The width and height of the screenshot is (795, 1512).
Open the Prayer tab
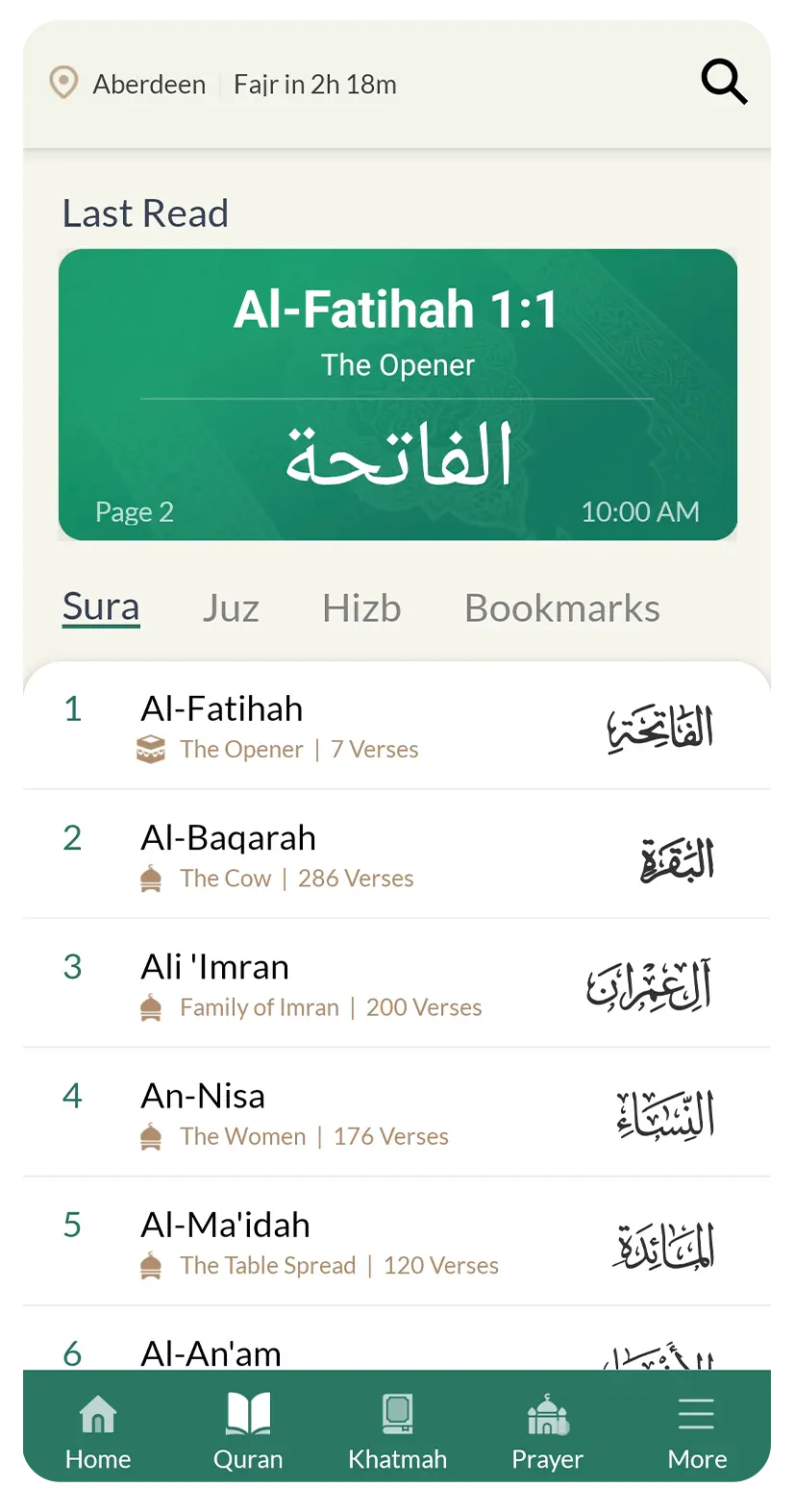point(547,1431)
